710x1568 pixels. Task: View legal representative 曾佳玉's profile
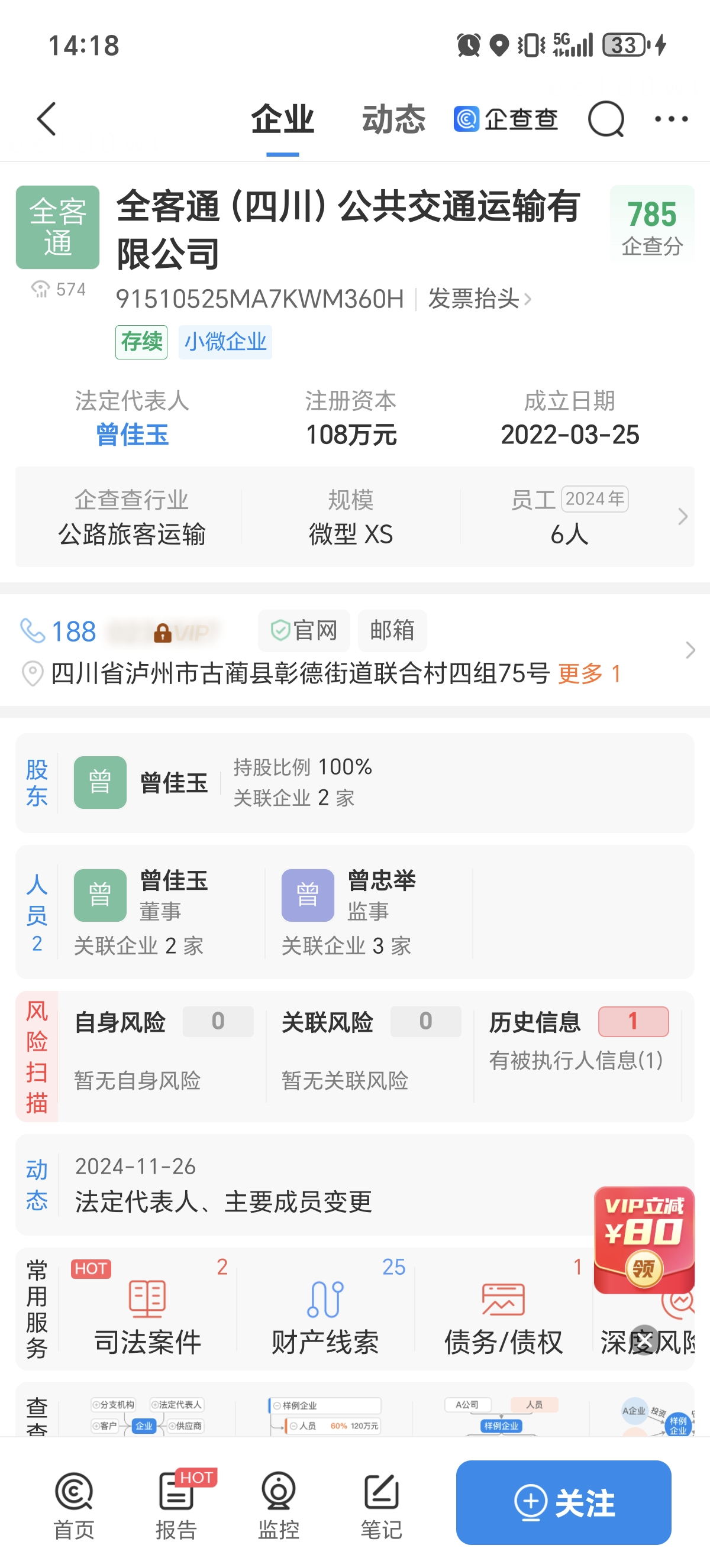click(x=132, y=435)
